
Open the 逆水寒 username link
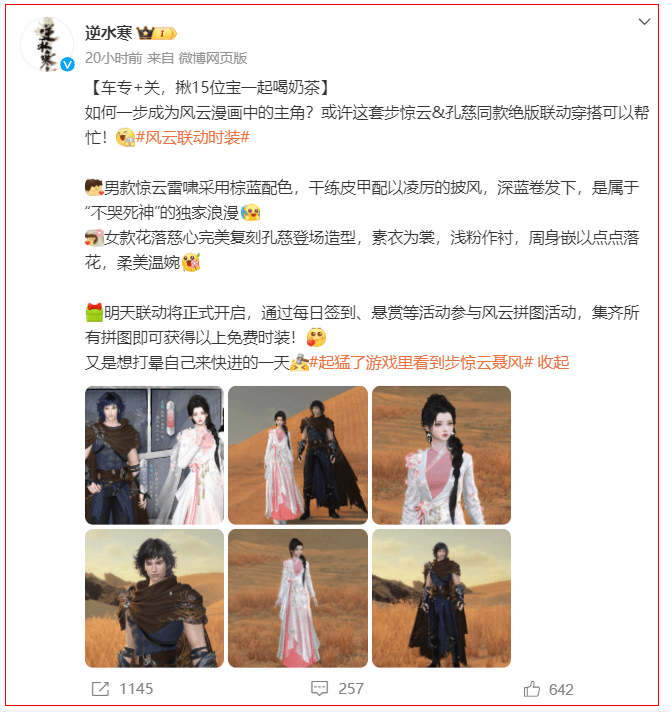tap(108, 33)
